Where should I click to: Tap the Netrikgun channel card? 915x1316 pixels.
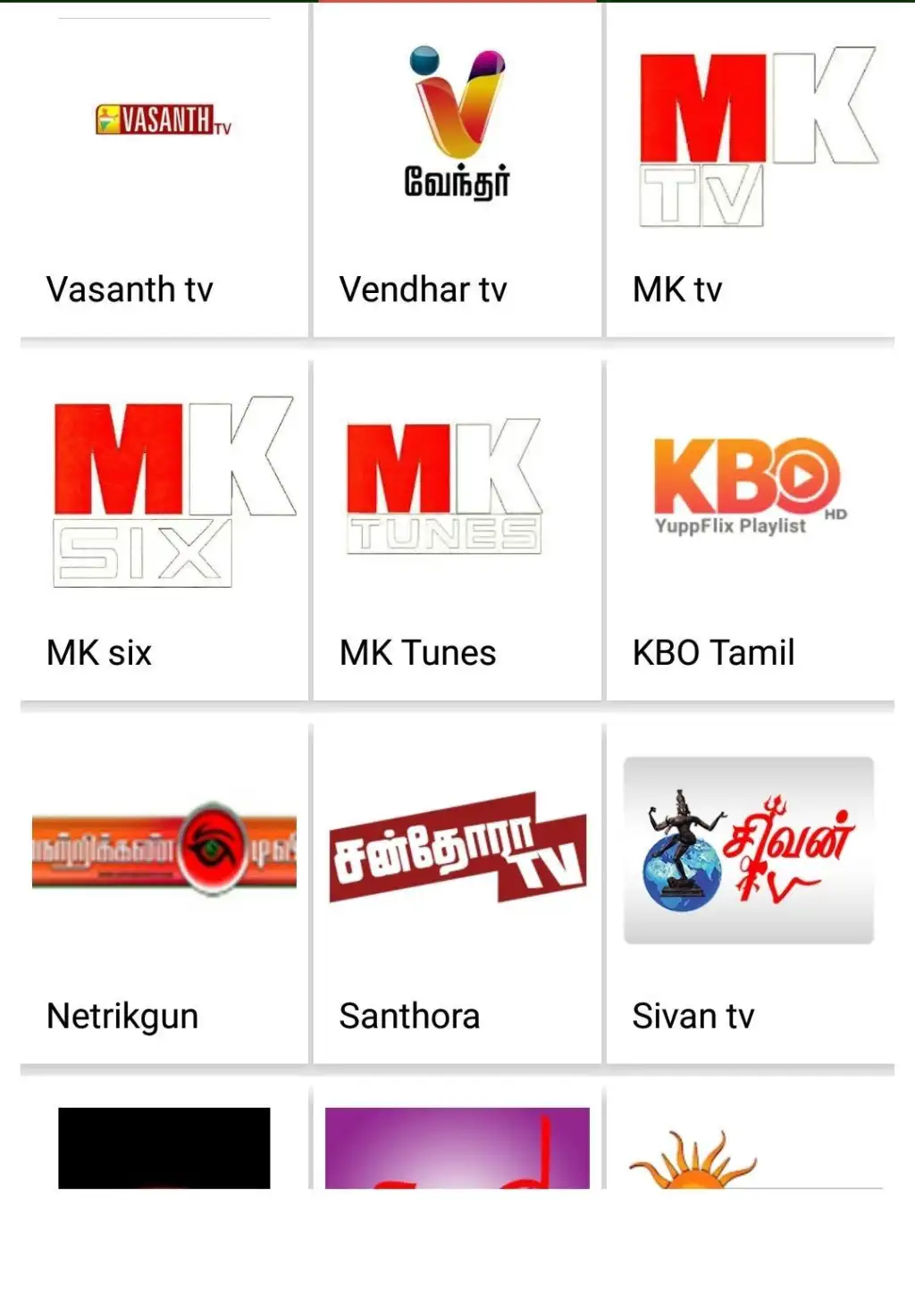tap(164, 893)
